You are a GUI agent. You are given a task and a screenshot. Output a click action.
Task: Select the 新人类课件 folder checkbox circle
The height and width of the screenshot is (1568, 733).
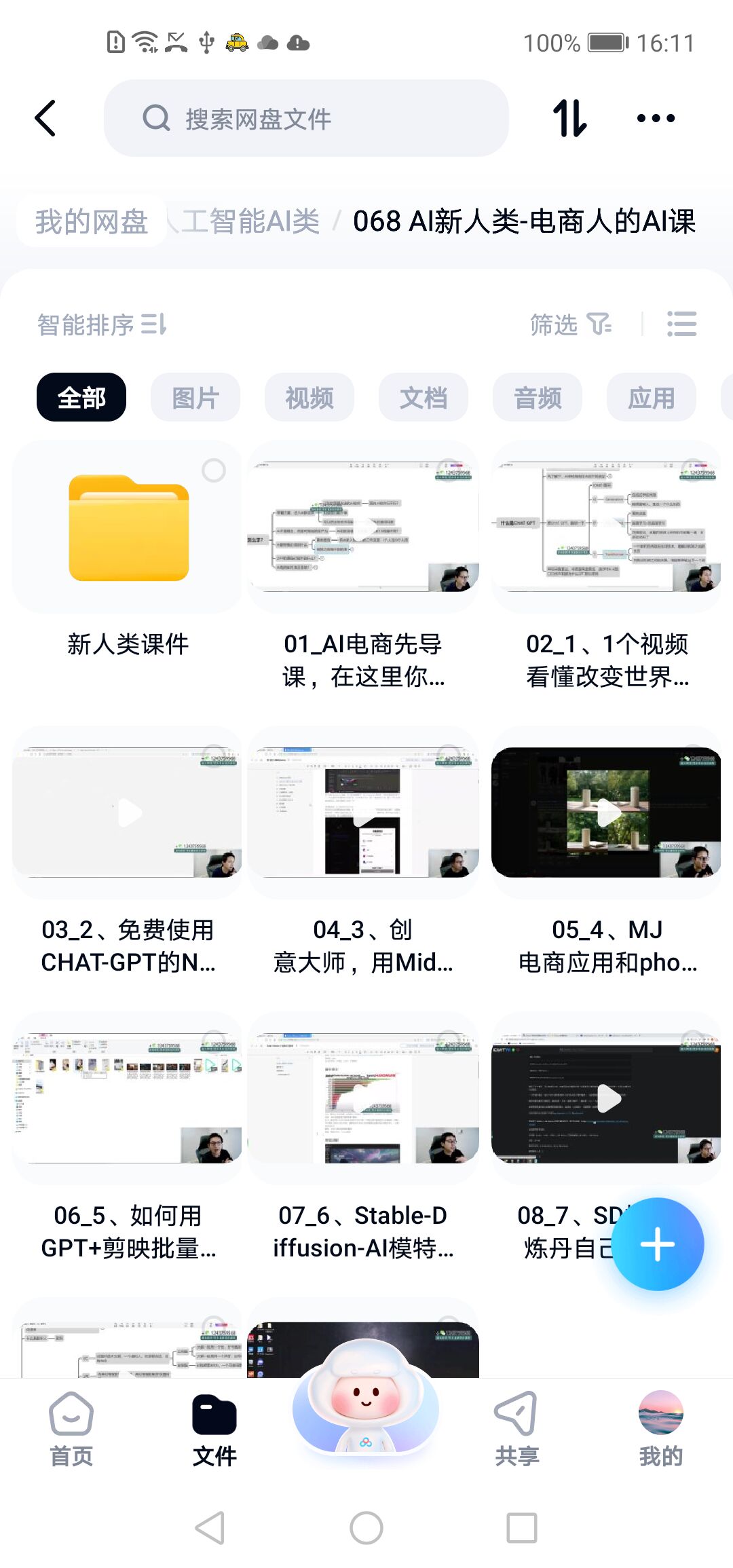pyautogui.click(x=214, y=470)
